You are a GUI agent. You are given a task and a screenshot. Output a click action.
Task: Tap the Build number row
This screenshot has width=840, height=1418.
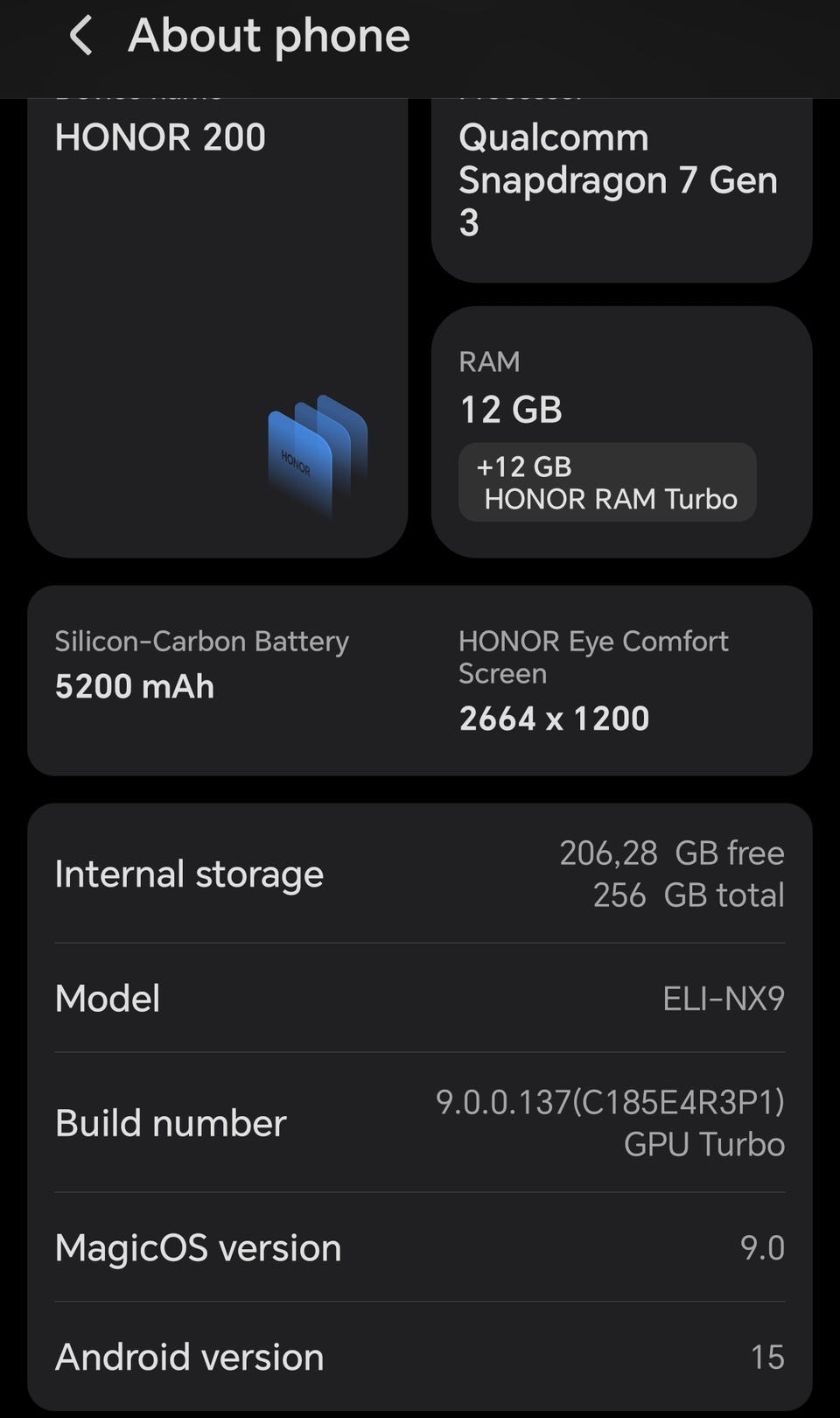420,1123
